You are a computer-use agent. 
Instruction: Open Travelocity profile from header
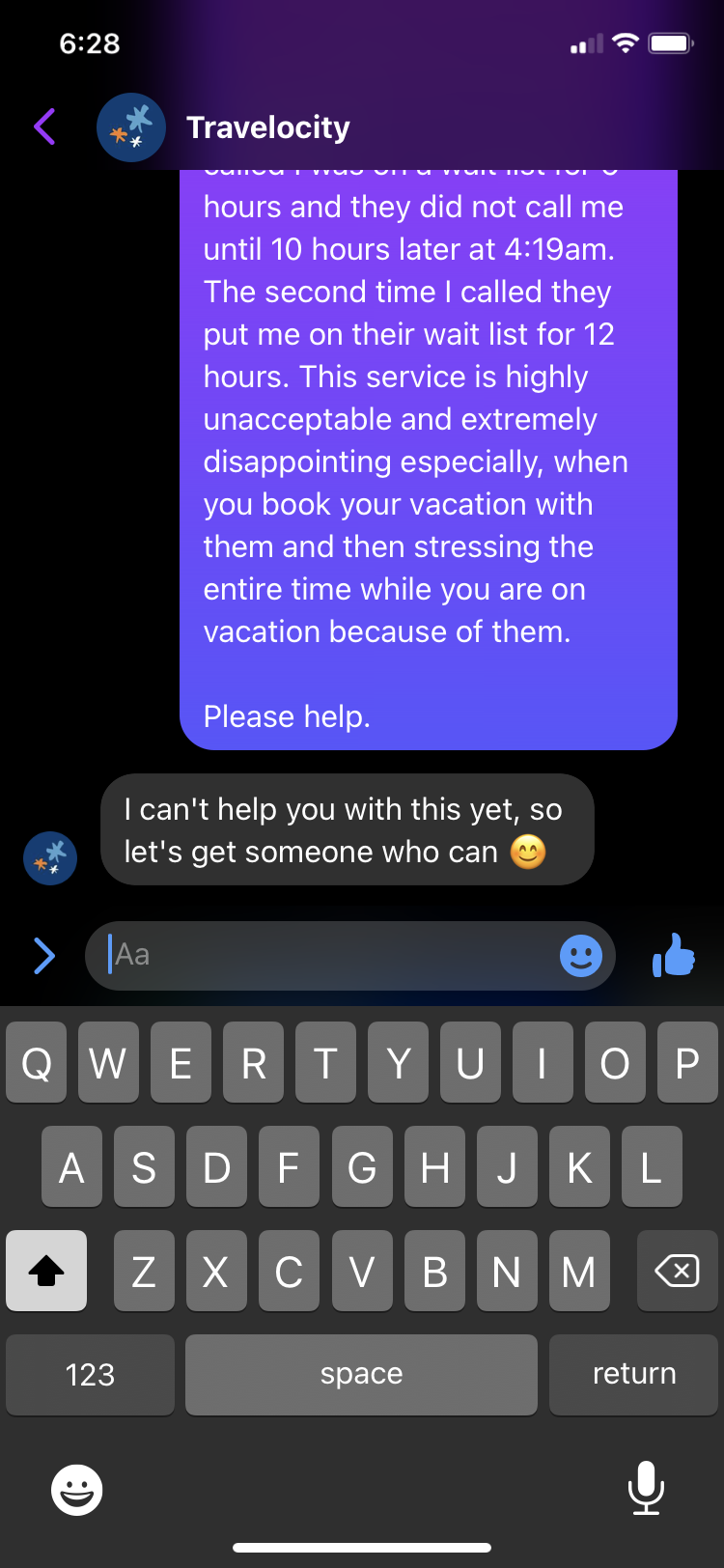[x=267, y=127]
